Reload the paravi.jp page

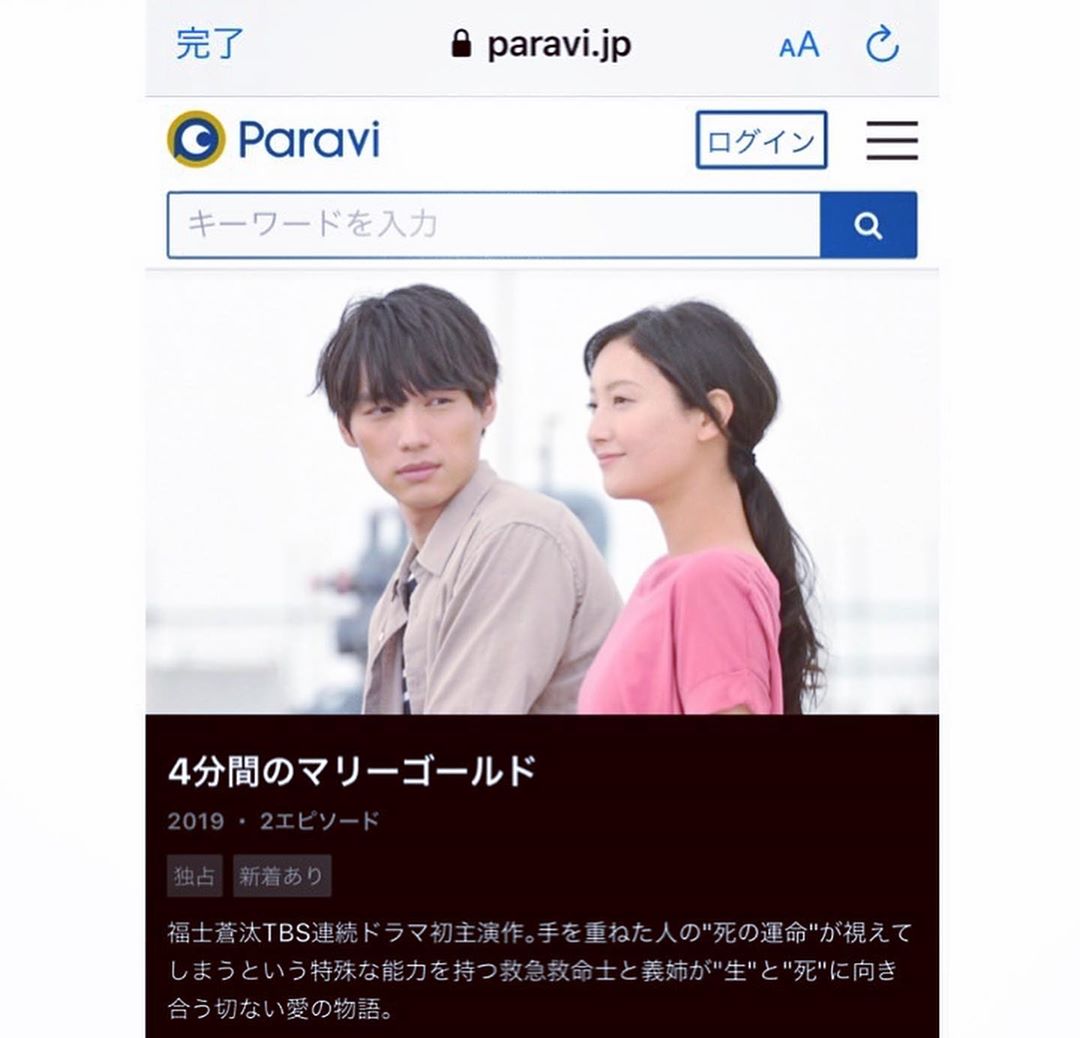pyautogui.click(x=882, y=45)
